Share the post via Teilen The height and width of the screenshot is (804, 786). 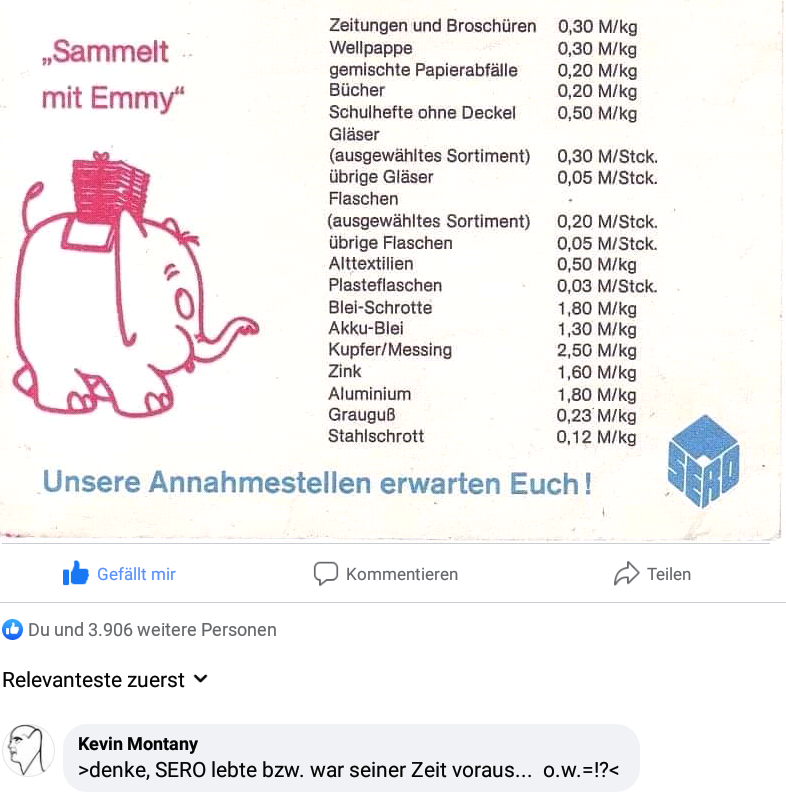[x=652, y=574]
